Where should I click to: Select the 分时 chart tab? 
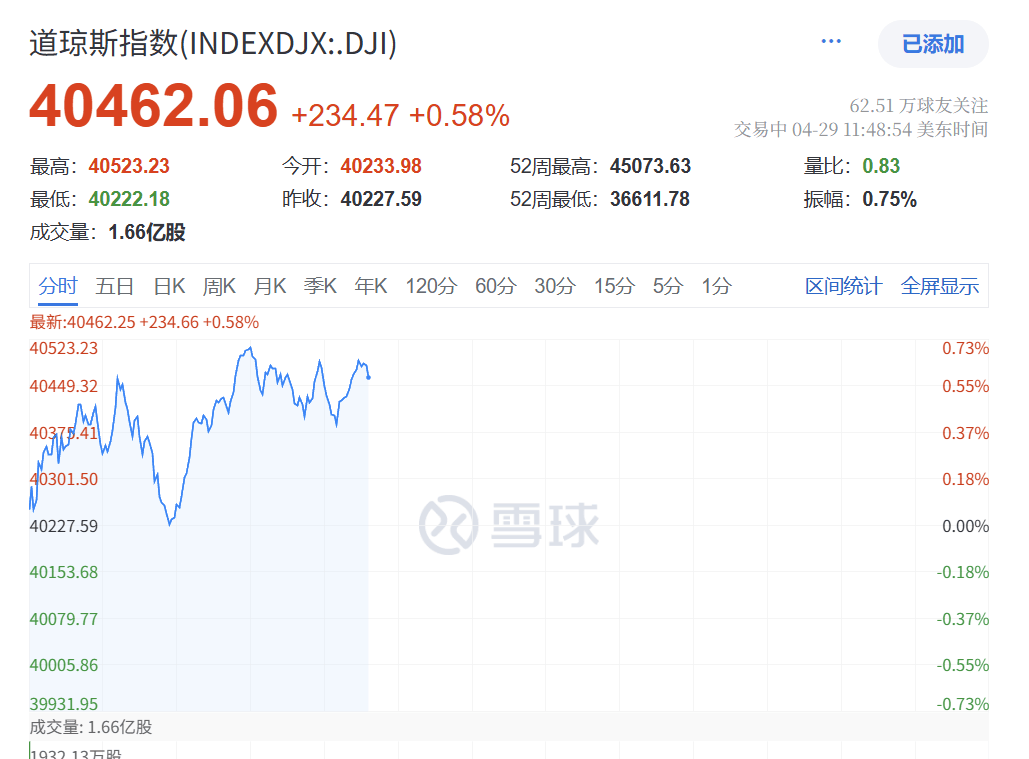pyautogui.click(x=58, y=287)
